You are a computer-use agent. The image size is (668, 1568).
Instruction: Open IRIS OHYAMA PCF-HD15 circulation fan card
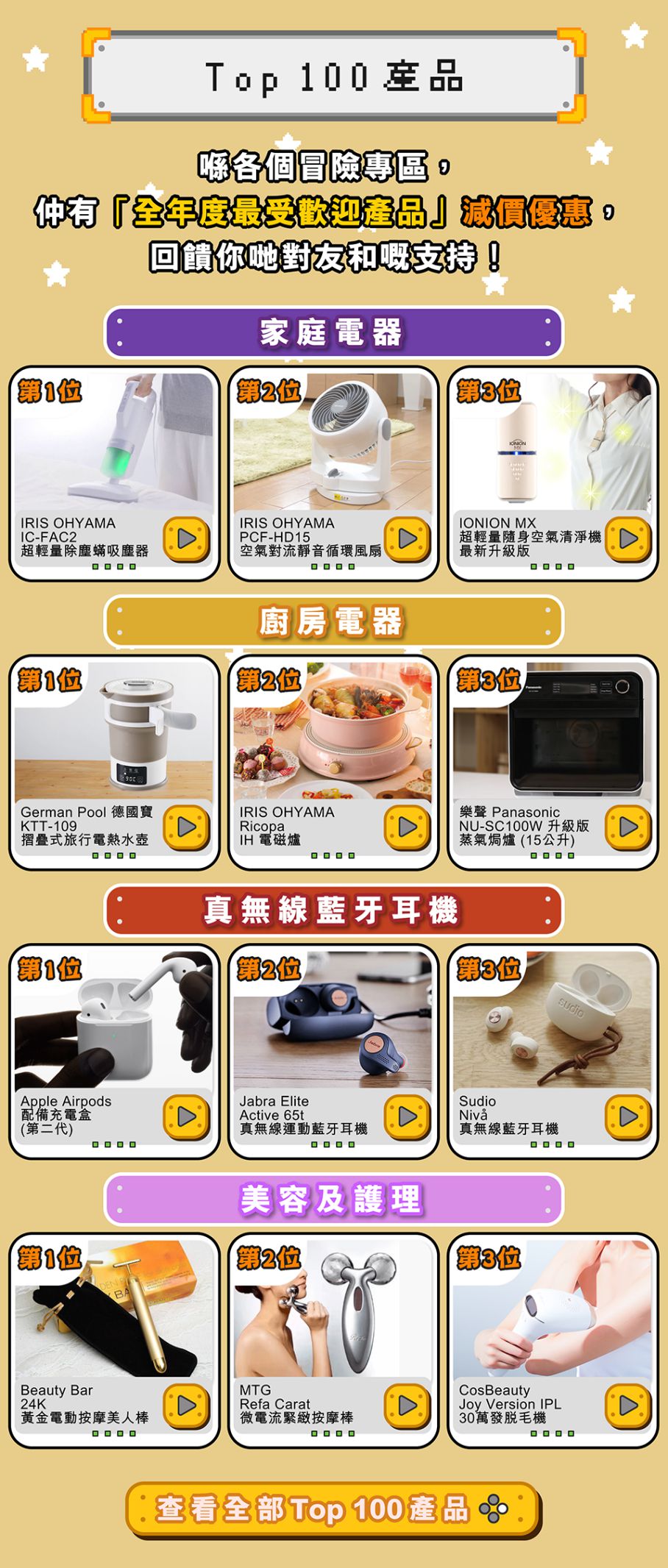coord(333,473)
